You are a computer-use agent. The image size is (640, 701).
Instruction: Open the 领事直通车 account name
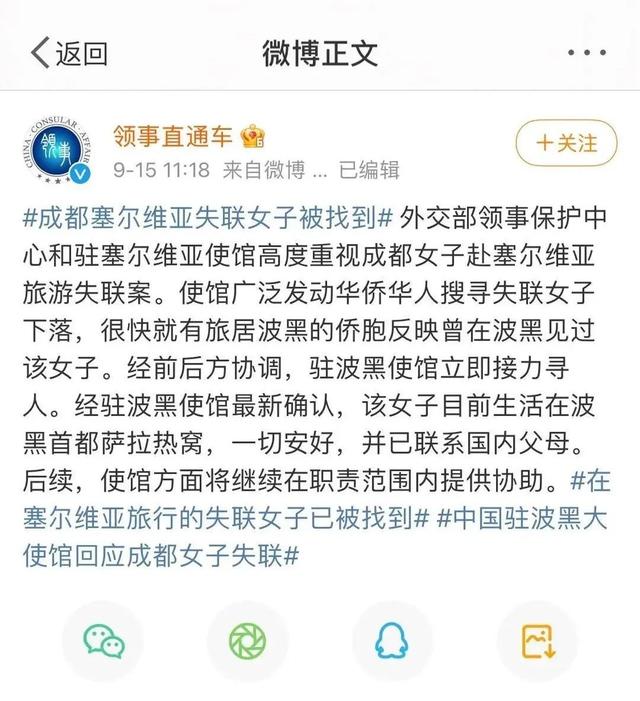(174, 136)
